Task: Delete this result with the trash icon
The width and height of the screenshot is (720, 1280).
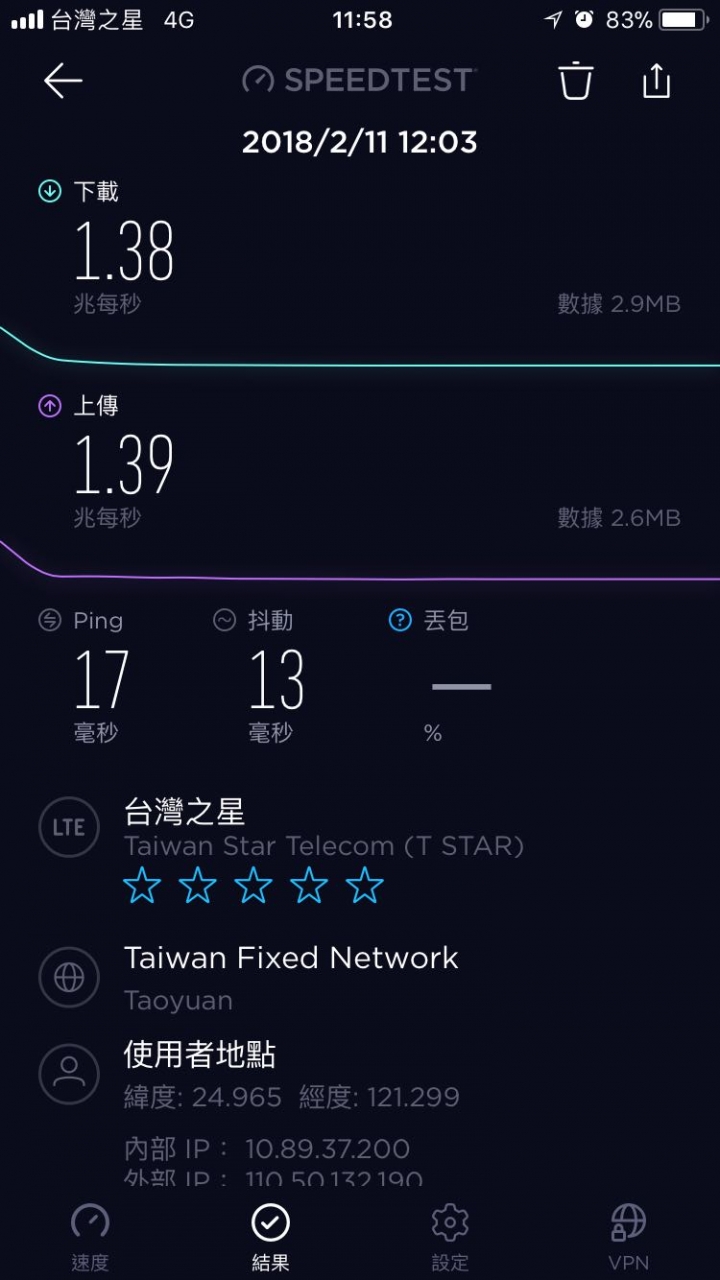Action: click(x=576, y=81)
